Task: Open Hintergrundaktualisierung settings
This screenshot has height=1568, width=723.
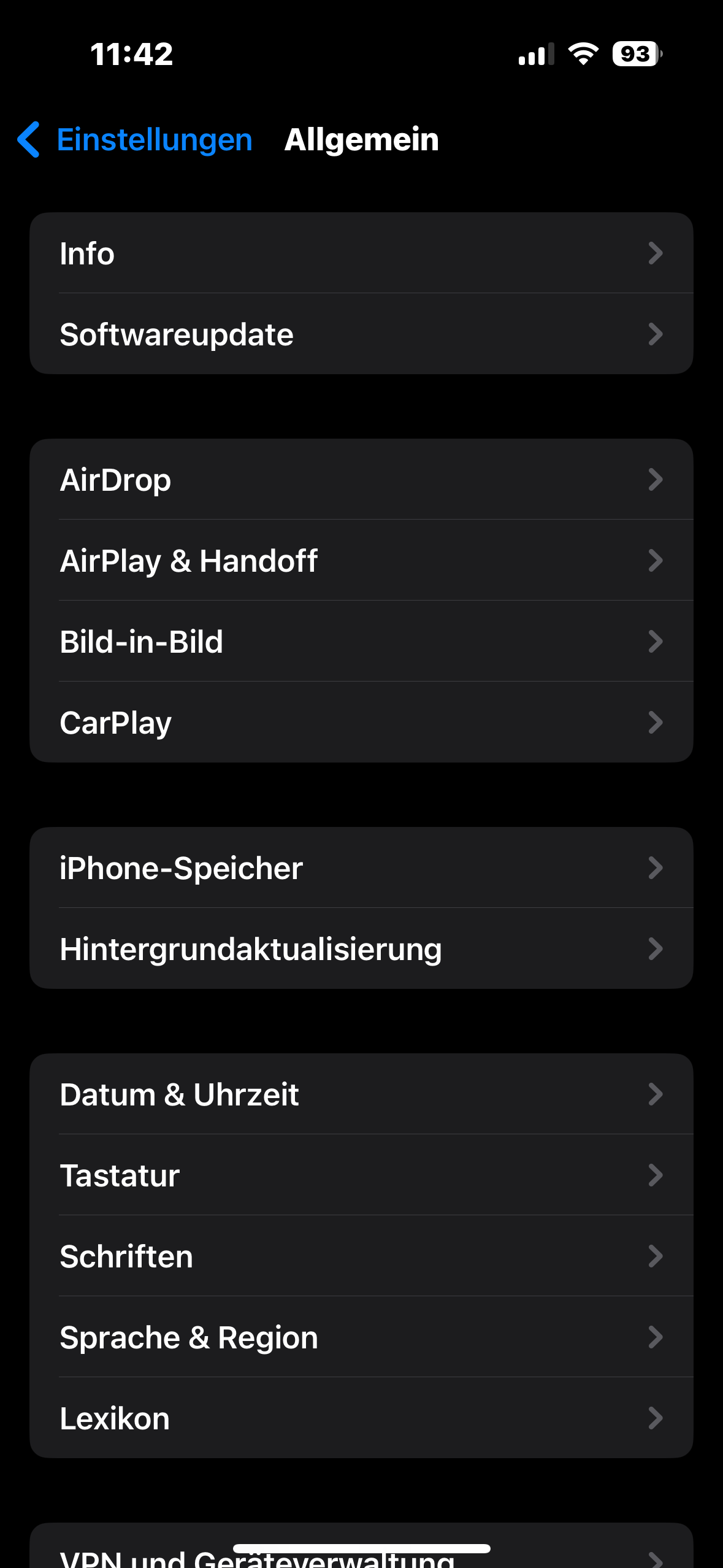Action: (x=361, y=949)
